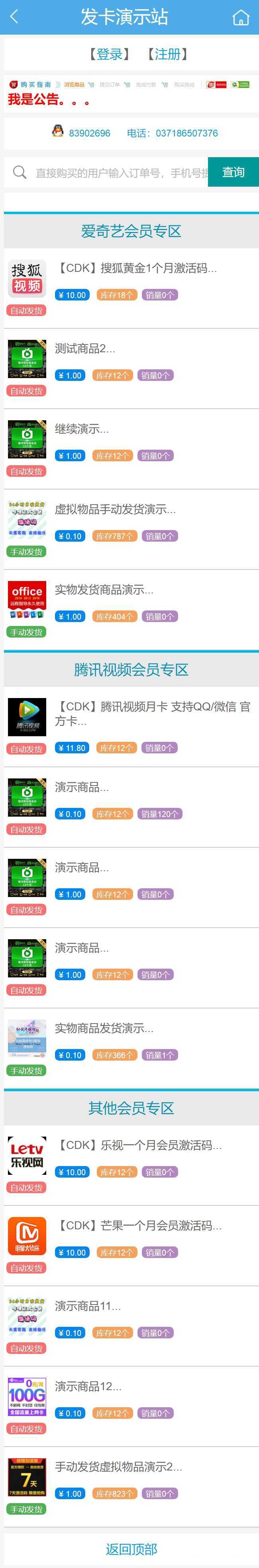Open 演示商品 with 销量120个
This screenshot has width=259, height=1568.
82,787
